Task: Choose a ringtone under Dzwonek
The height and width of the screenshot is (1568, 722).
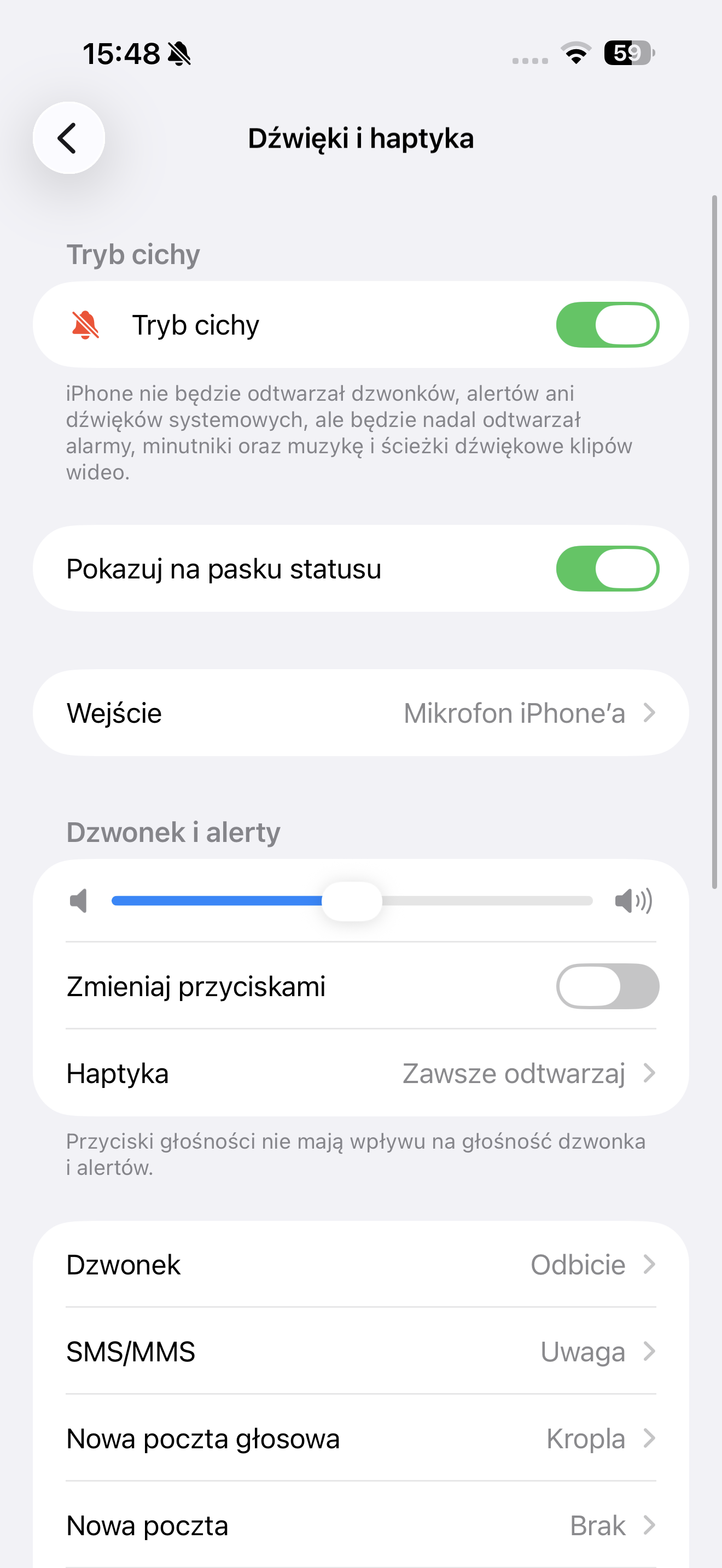Action: click(x=360, y=1265)
